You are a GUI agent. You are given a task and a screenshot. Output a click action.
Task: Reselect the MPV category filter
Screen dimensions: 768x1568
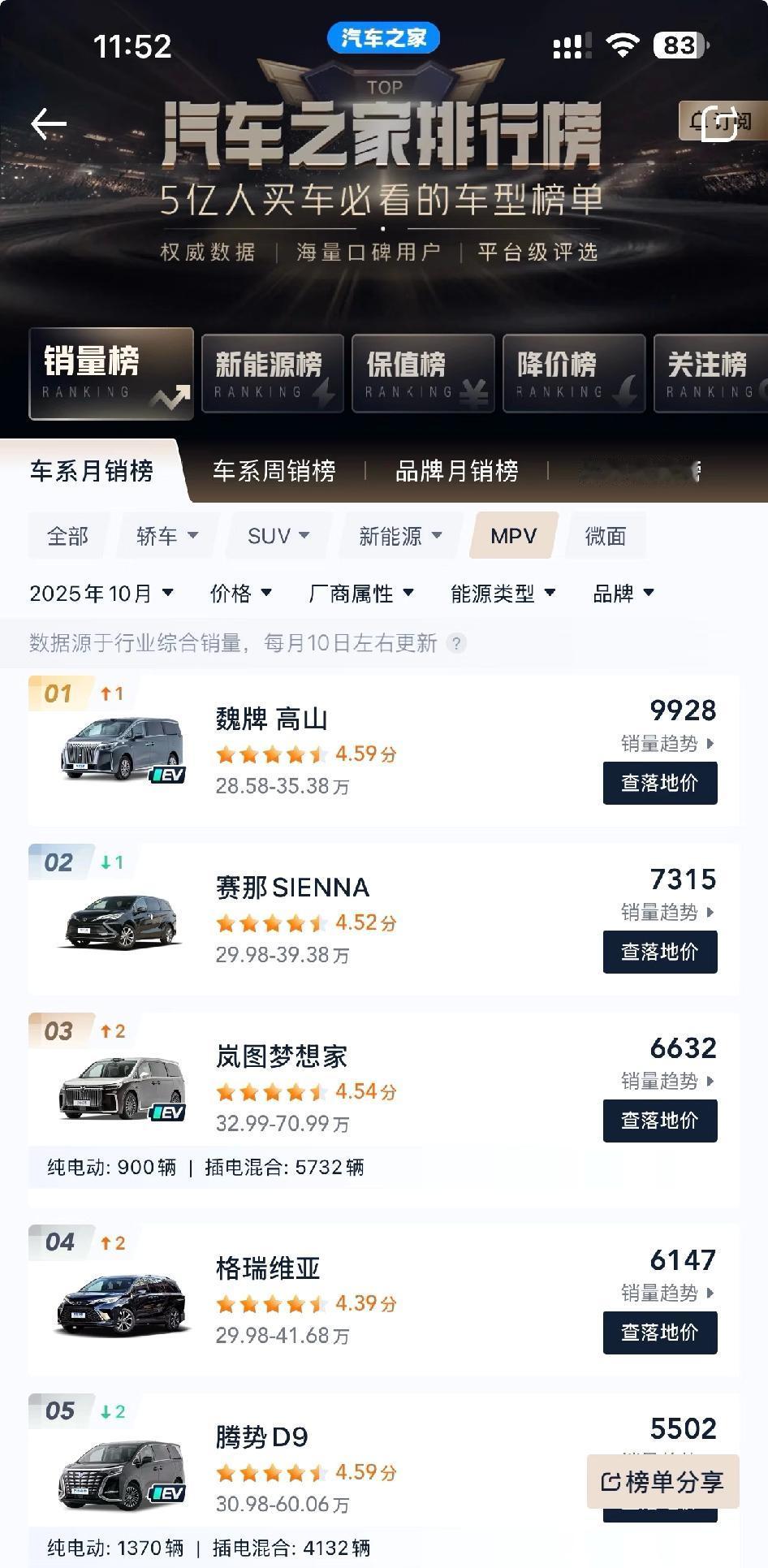click(513, 535)
